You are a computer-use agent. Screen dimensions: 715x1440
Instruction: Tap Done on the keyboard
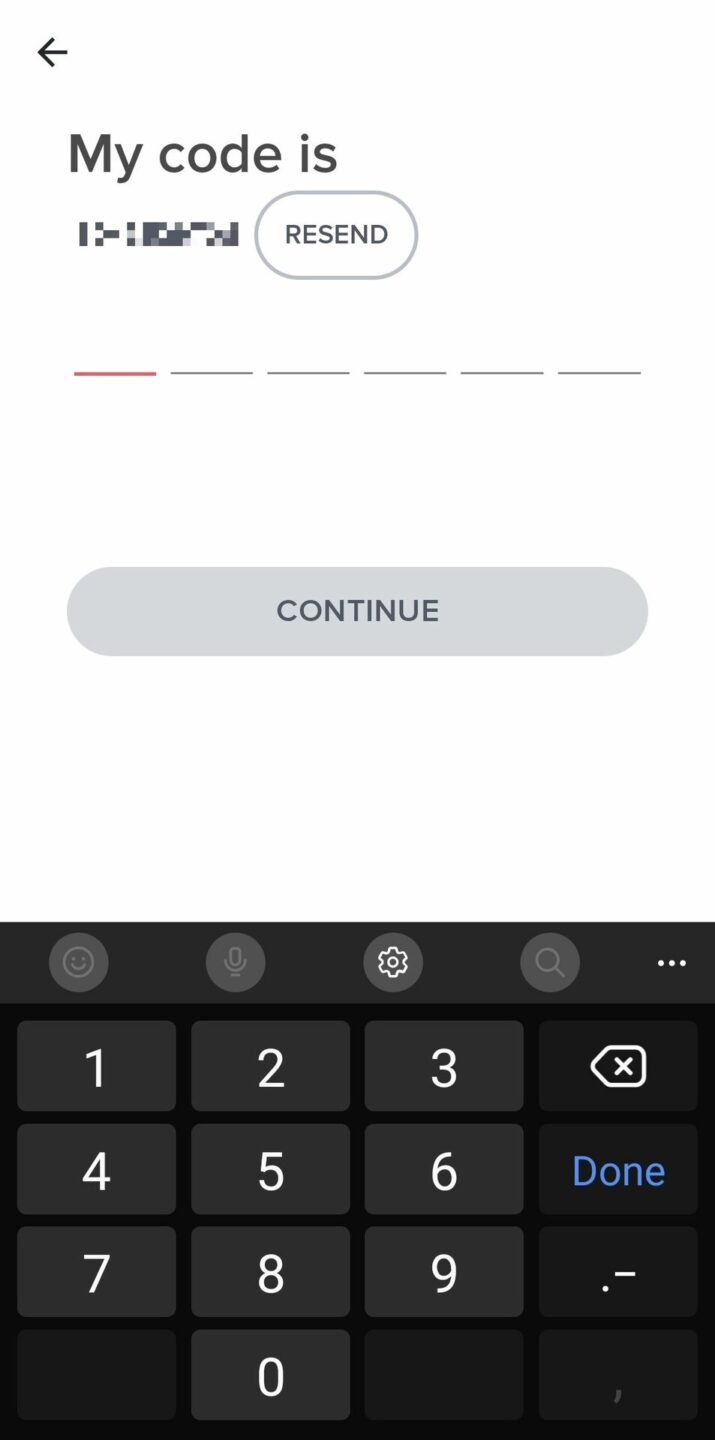[618, 1170]
